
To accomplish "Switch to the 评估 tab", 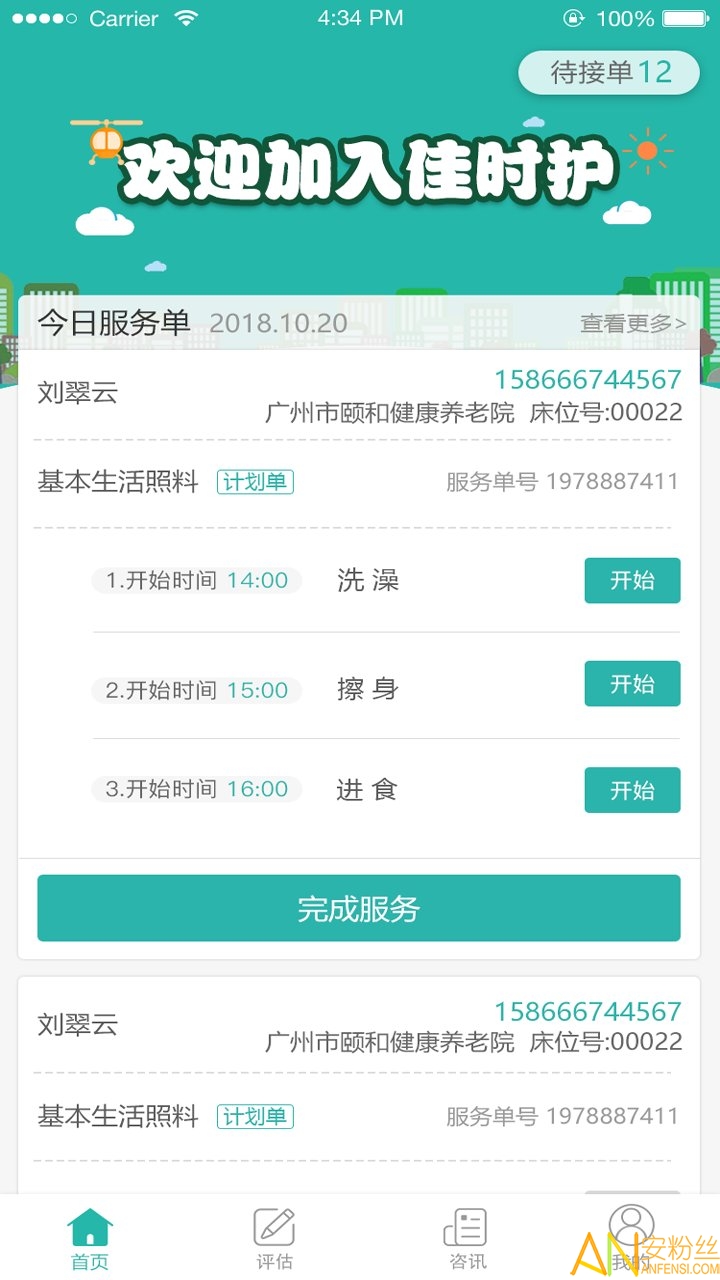I will pos(274,1238).
